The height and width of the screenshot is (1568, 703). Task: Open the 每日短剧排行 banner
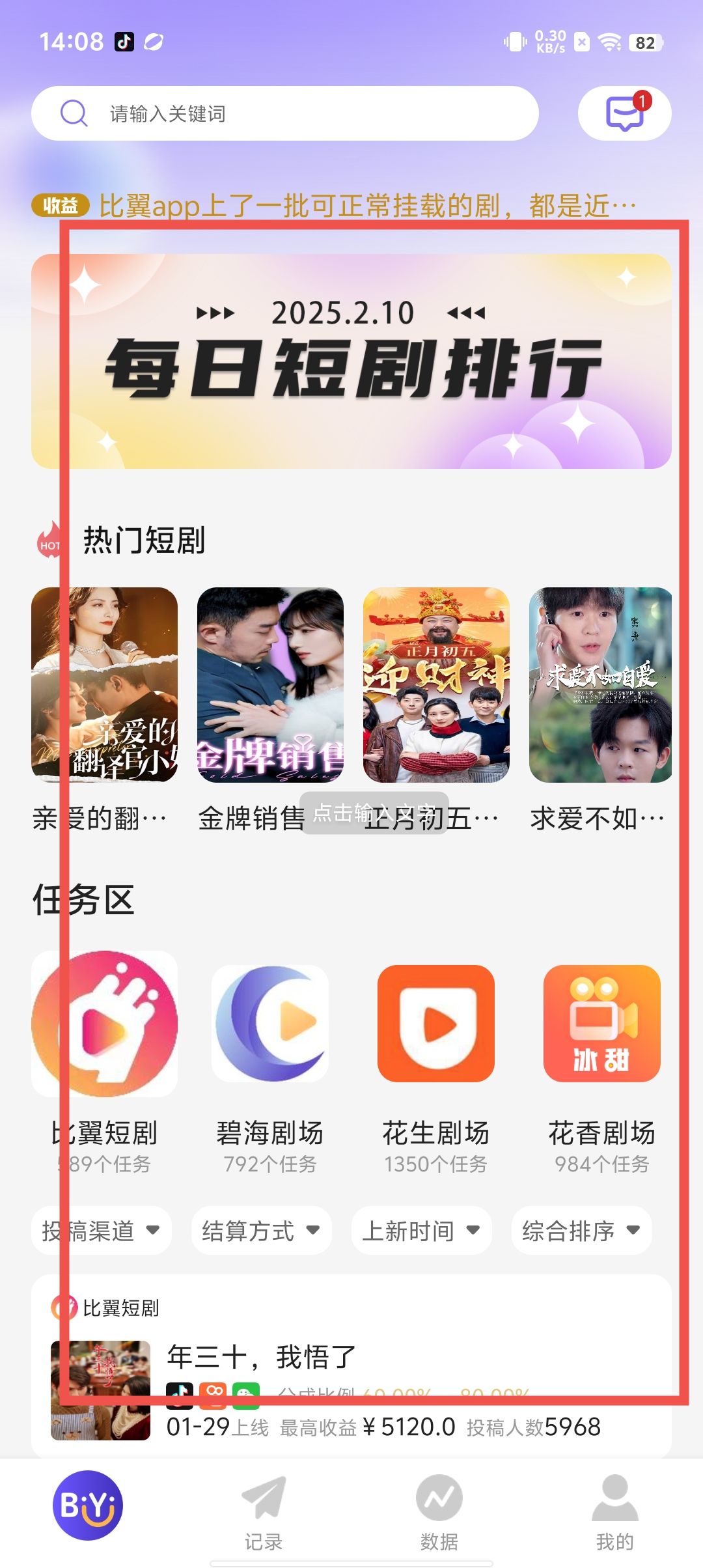(351, 361)
